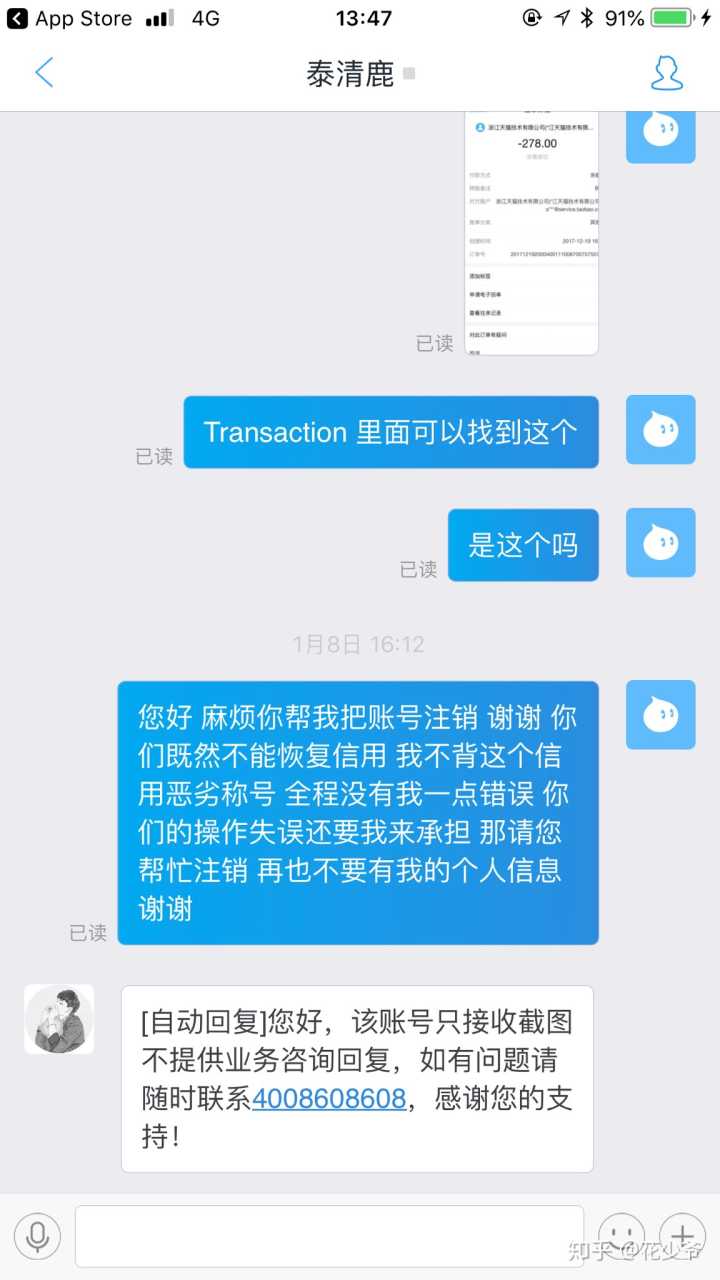Call the linked number 4008608608
The image size is (720, 1280).
329,1099
